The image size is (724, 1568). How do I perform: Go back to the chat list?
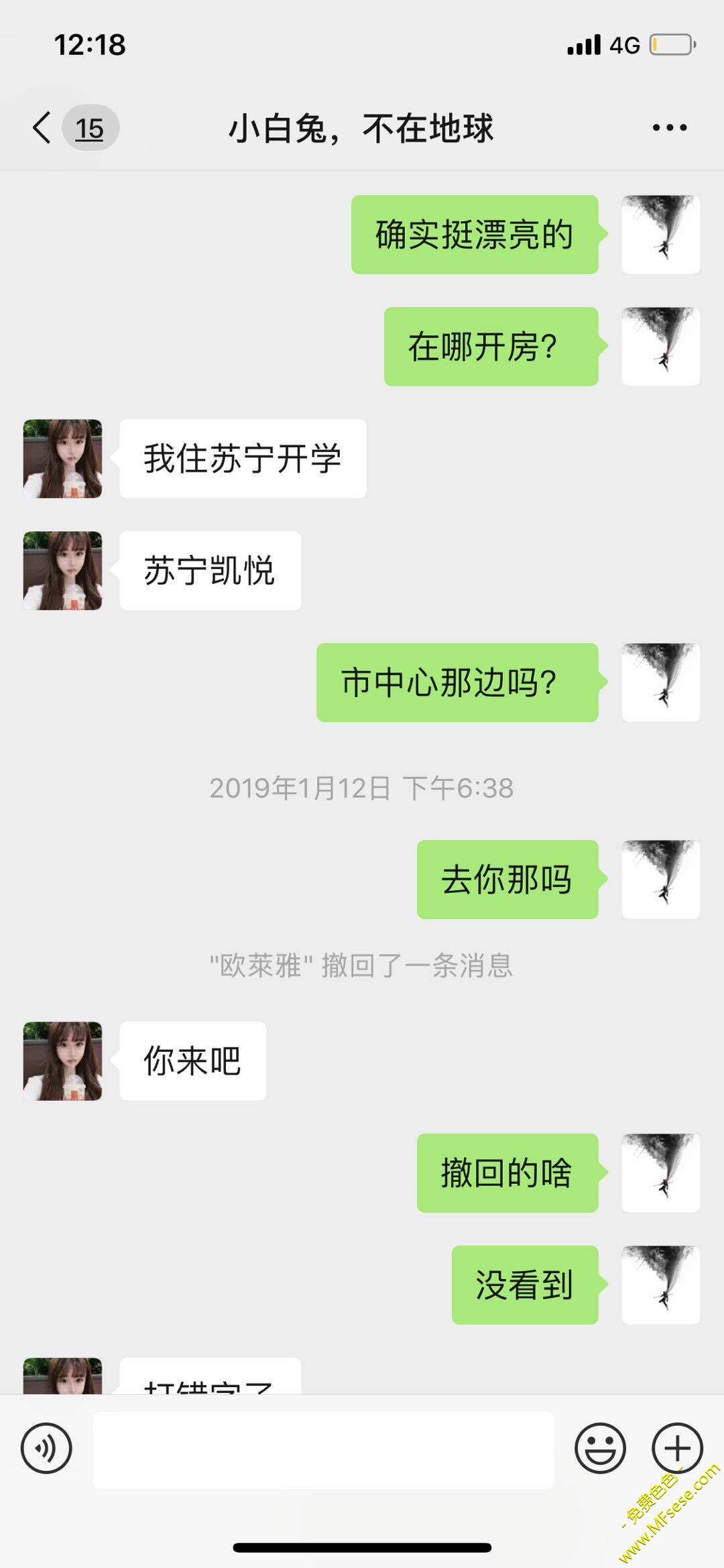(x=43, y=127)
